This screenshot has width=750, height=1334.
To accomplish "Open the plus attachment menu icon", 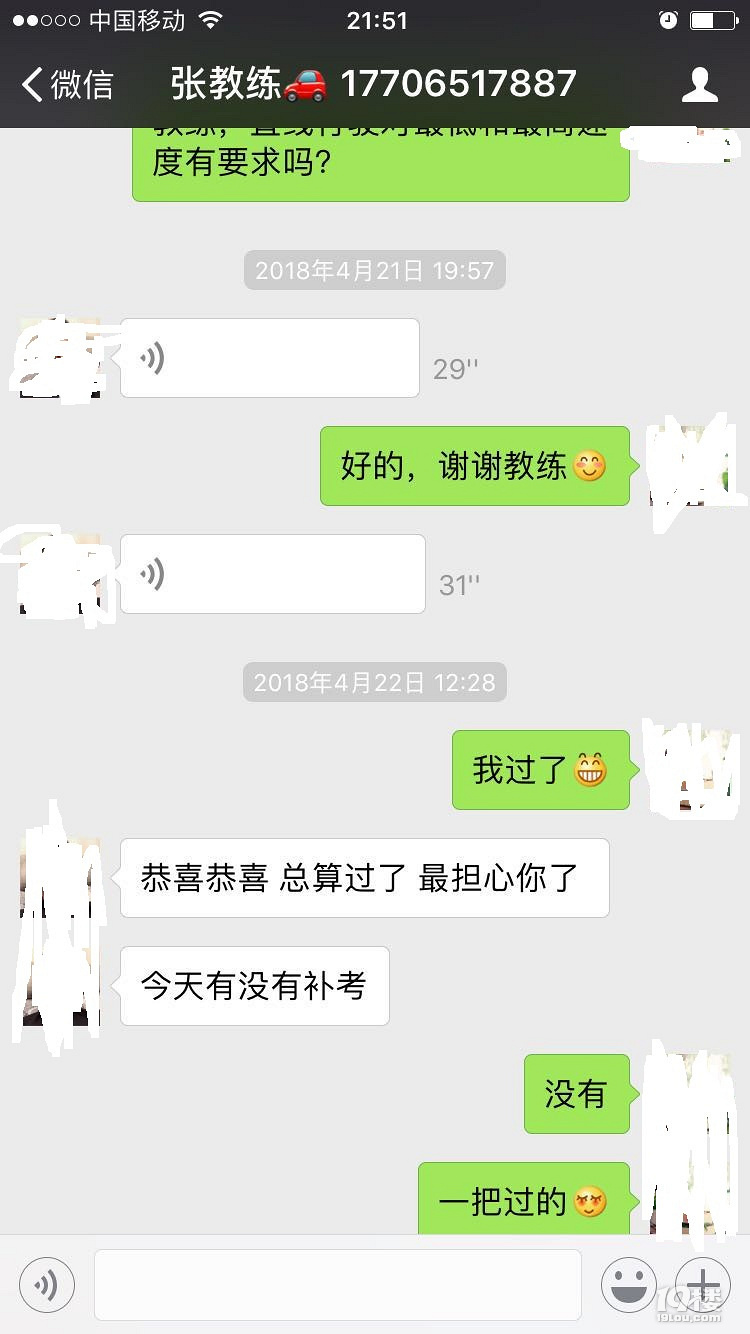I will pos(703,1283).
